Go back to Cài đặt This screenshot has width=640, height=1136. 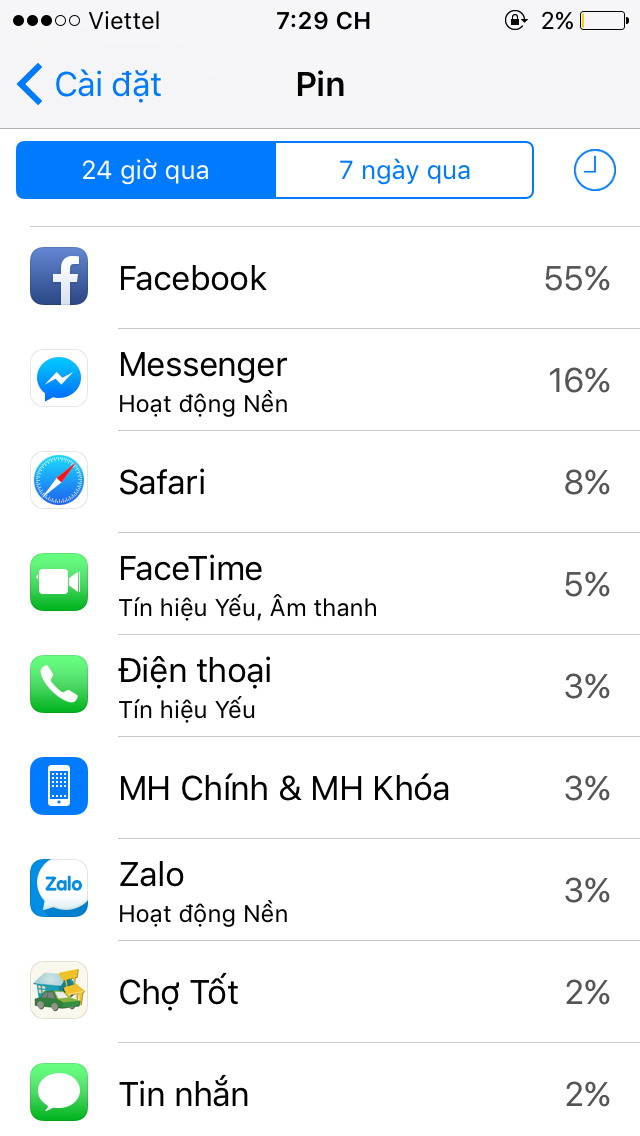[x=88, y=84]
